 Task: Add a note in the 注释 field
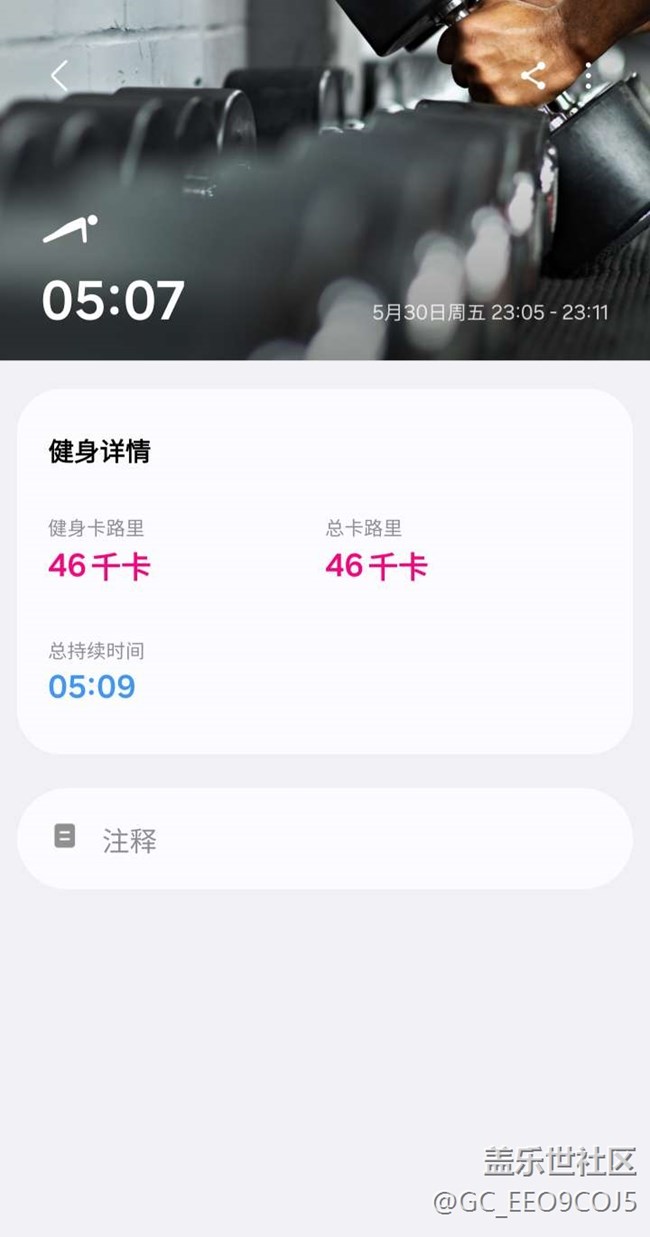[x=324, y=839]
